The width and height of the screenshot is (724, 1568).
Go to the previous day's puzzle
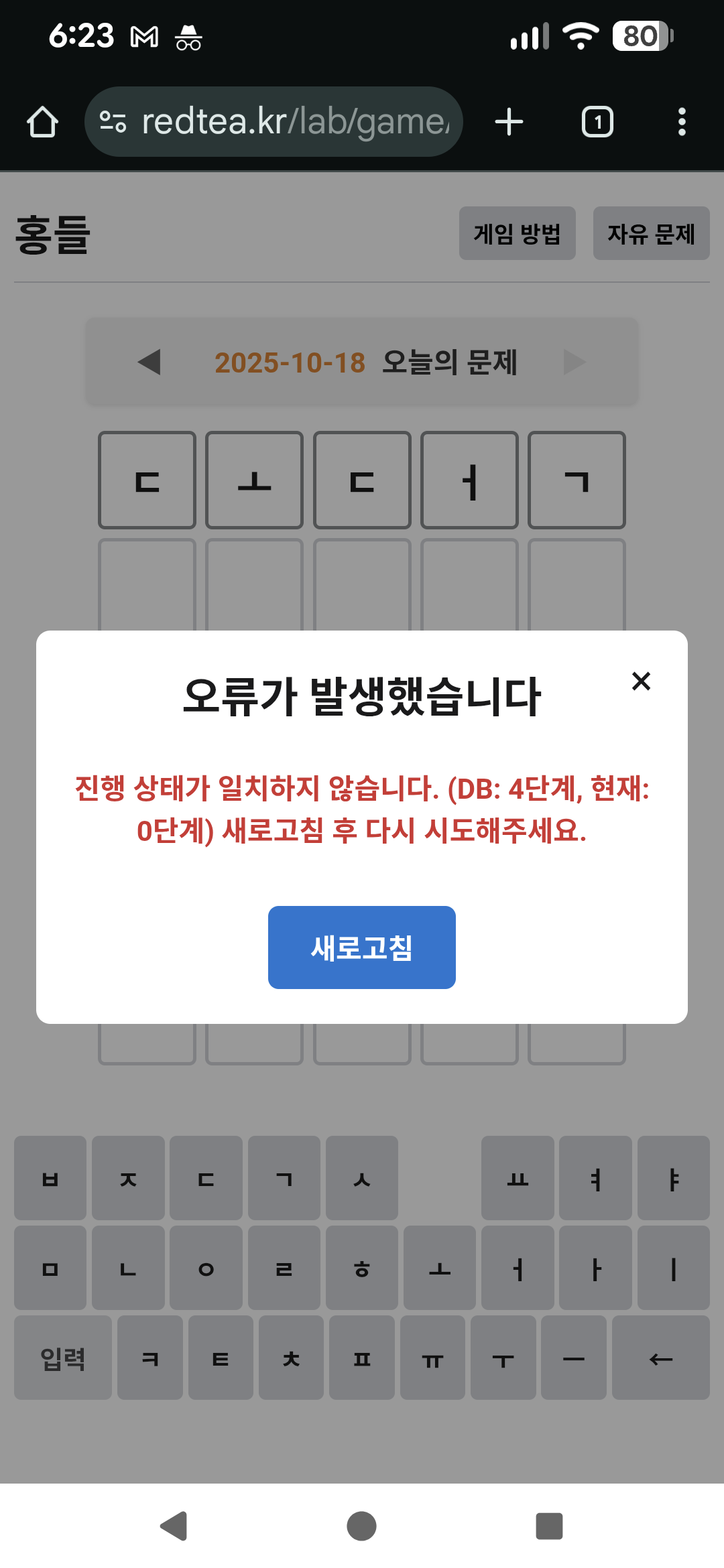pyautogui.click(x=149, y=362)
